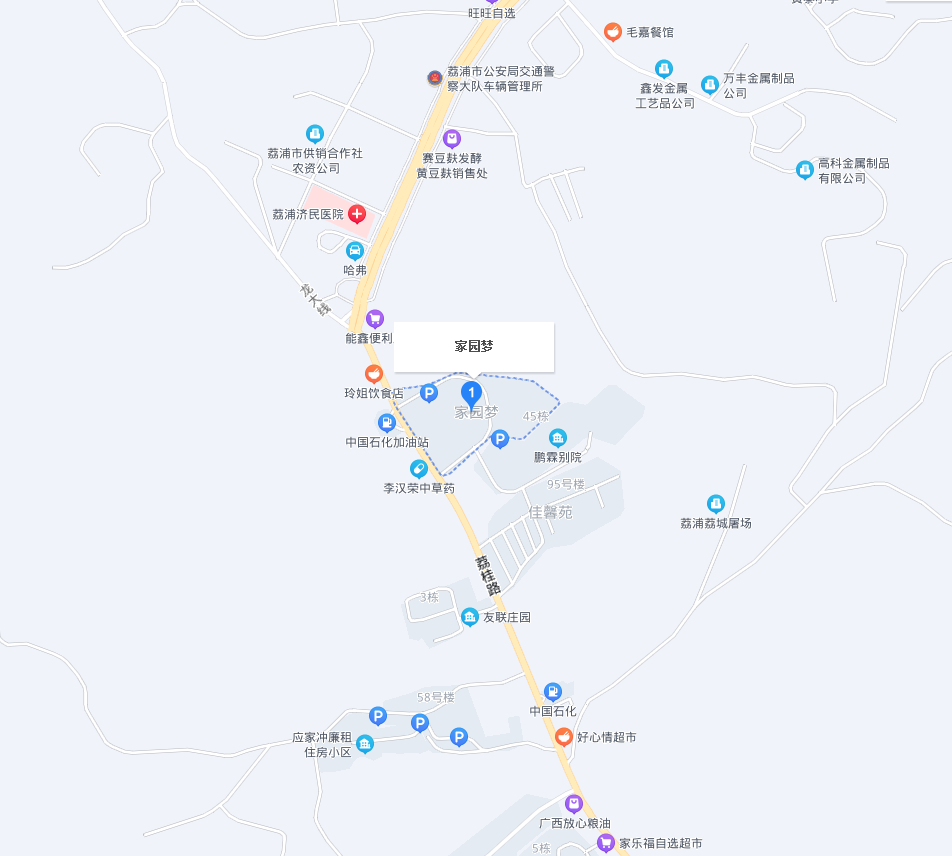The width and height of the screenshot is (952, 856).
Task: Open the 应家冲廉租住房小区 marker
Action: click(x=366, y=744)
